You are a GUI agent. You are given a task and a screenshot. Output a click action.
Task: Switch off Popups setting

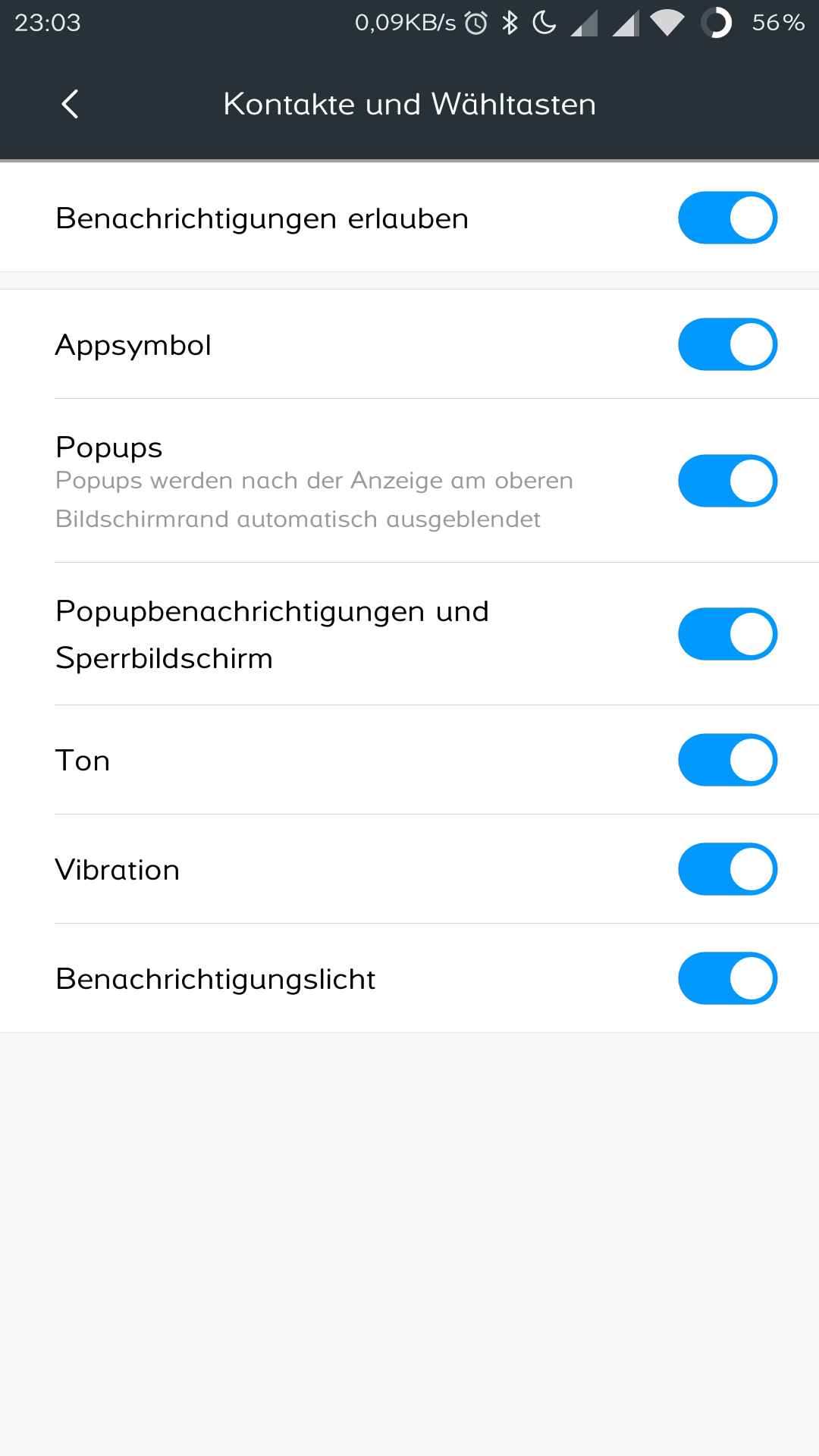tap(727, 481)
